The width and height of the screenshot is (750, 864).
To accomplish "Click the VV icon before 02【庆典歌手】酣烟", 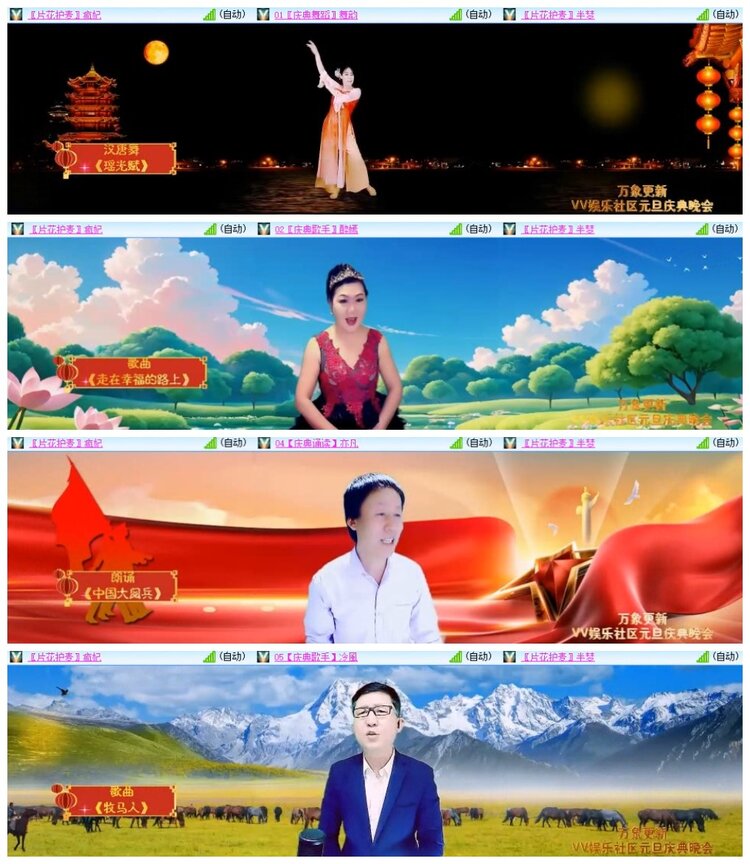I will 262,231.
